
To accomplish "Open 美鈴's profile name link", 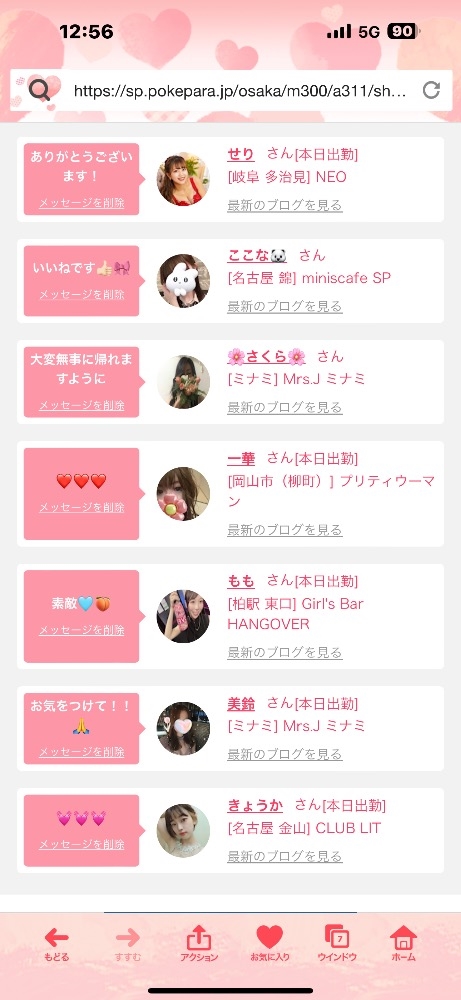I will pyautogui.click(x=240, y=704).
